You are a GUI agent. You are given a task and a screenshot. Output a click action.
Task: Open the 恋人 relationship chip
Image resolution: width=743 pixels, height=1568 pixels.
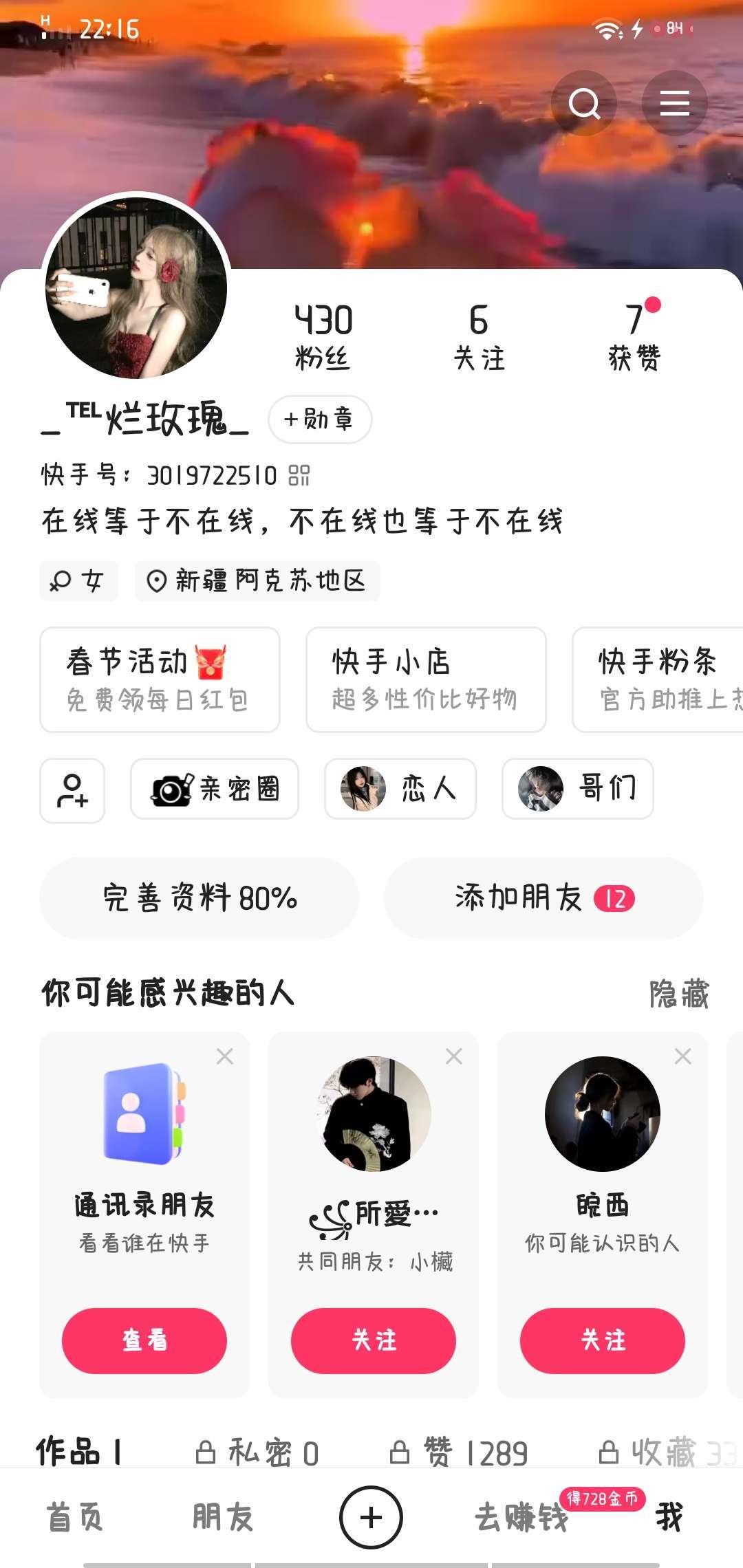pyautogui.click(x=400, y=789)
